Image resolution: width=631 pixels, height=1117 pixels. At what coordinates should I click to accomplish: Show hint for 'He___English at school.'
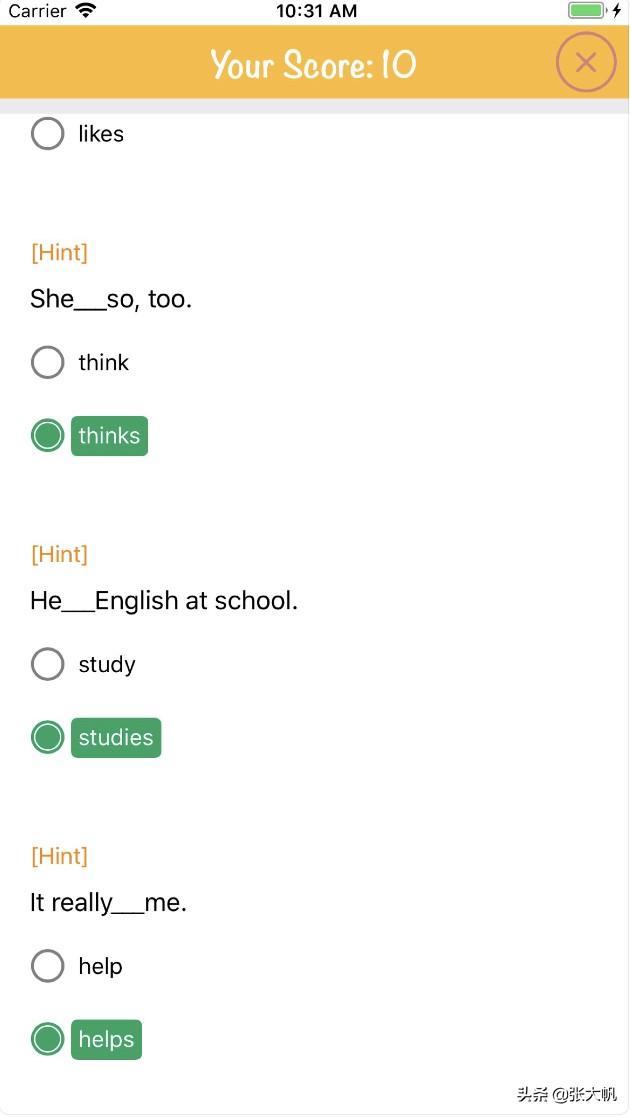59,554
